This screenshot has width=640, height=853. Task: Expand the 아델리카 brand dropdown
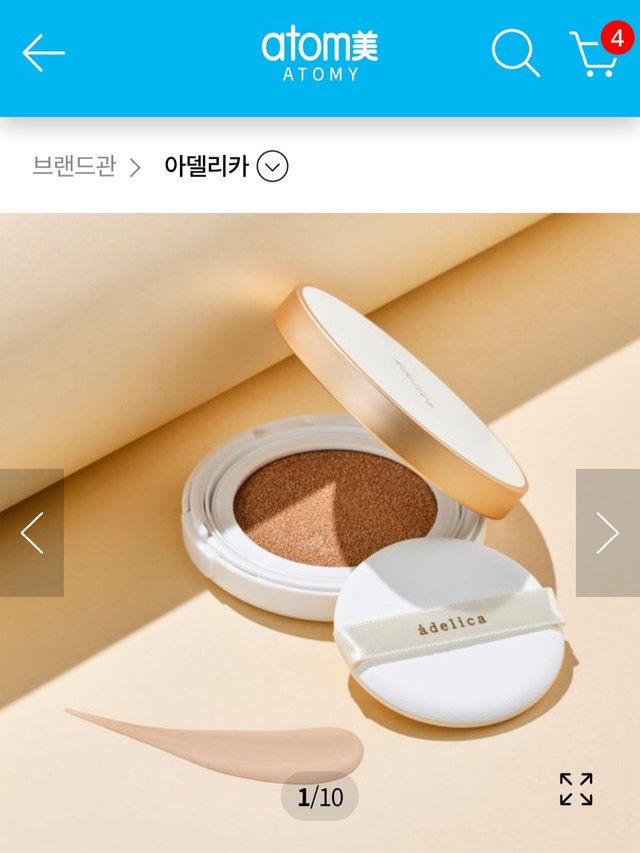pyautogui.click(x=272, y=166)
